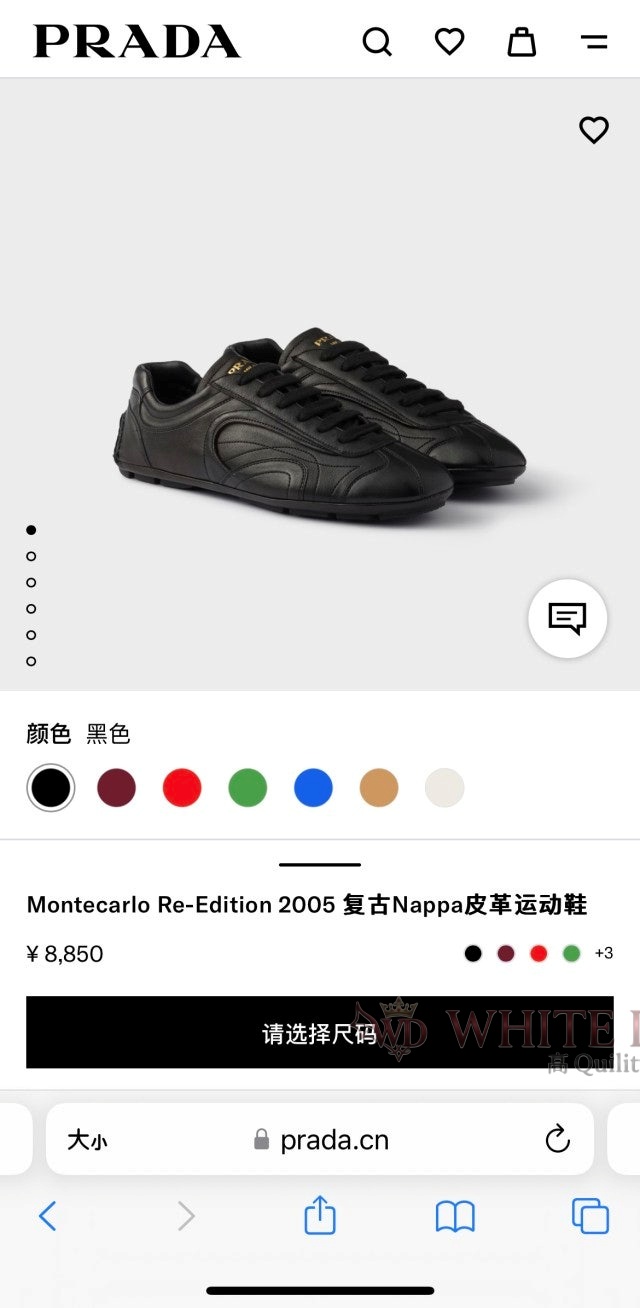The height and width of the screenshot is (1308, 640).
Task: Open the wishlist heart in the header
Action: pos(449,42)
